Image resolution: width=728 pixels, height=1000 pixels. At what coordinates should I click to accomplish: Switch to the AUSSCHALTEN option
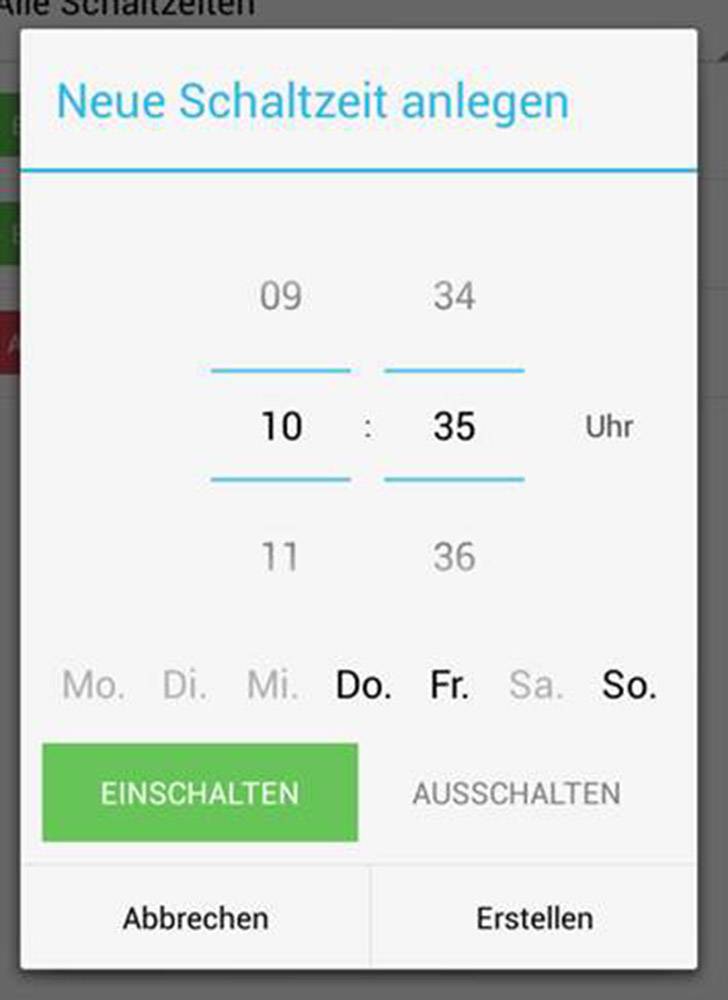coord(516,792)
